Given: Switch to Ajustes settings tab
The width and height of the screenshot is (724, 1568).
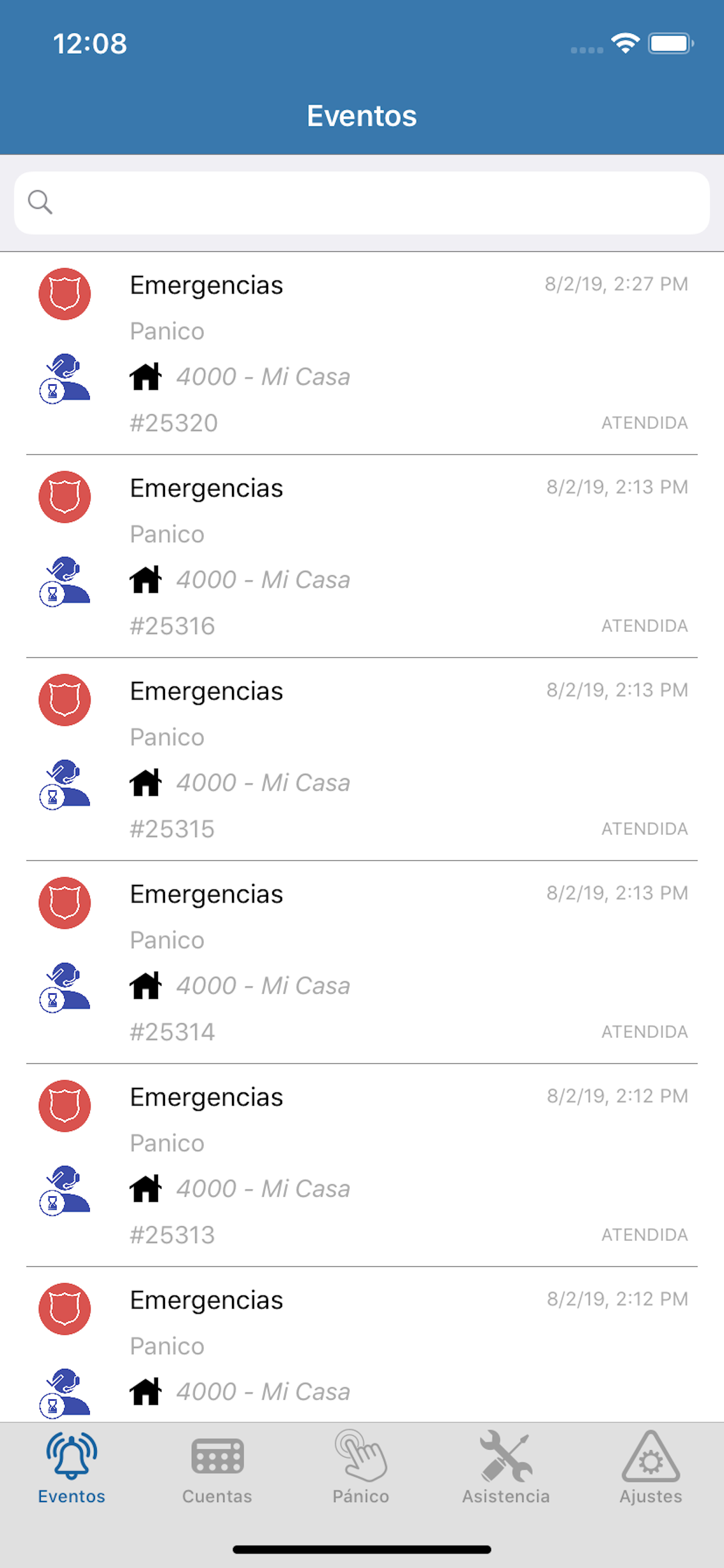Looking at the screenshot, I should (651, 1467).
